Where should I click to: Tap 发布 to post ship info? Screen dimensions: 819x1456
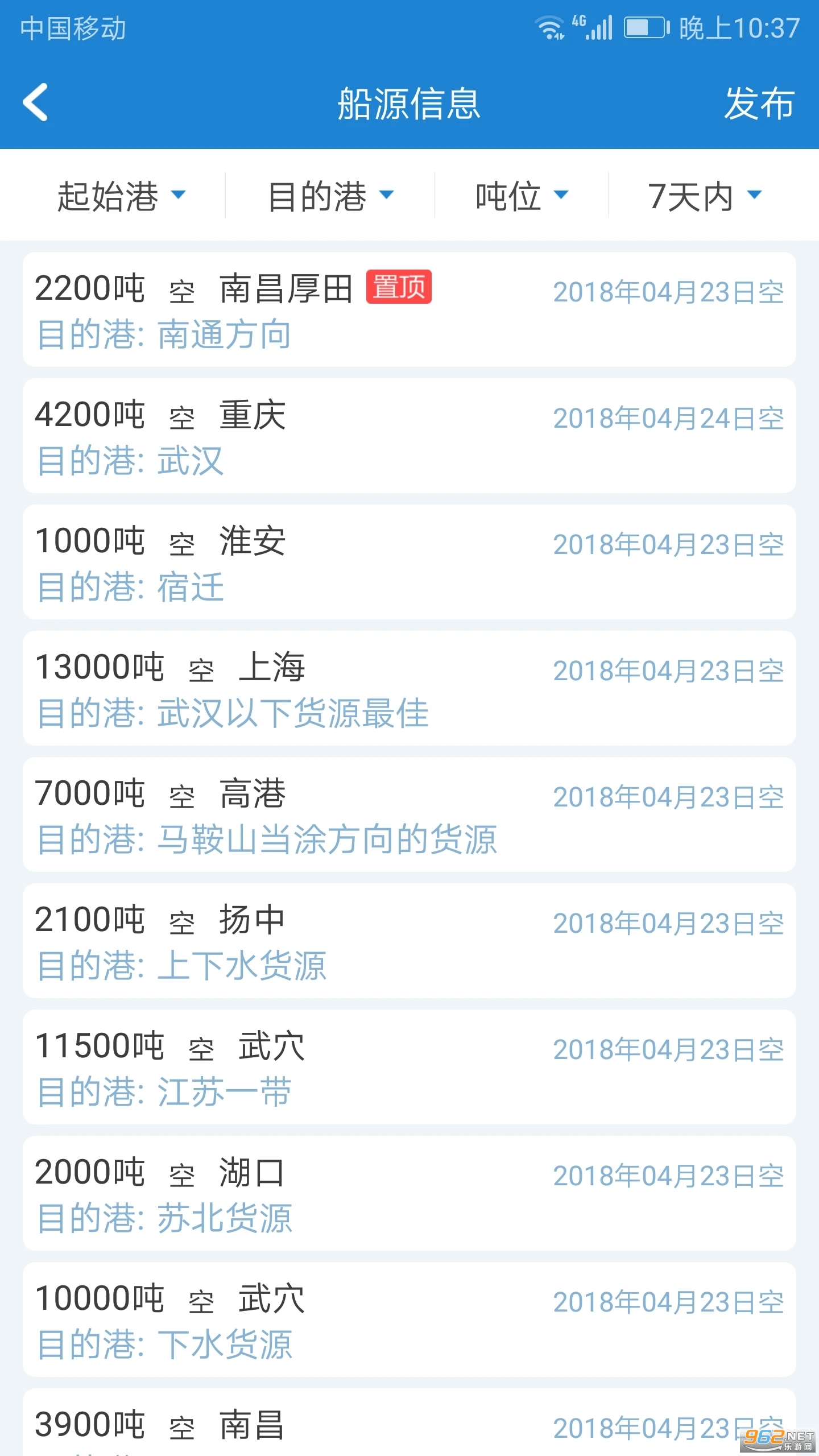(759, 104)
